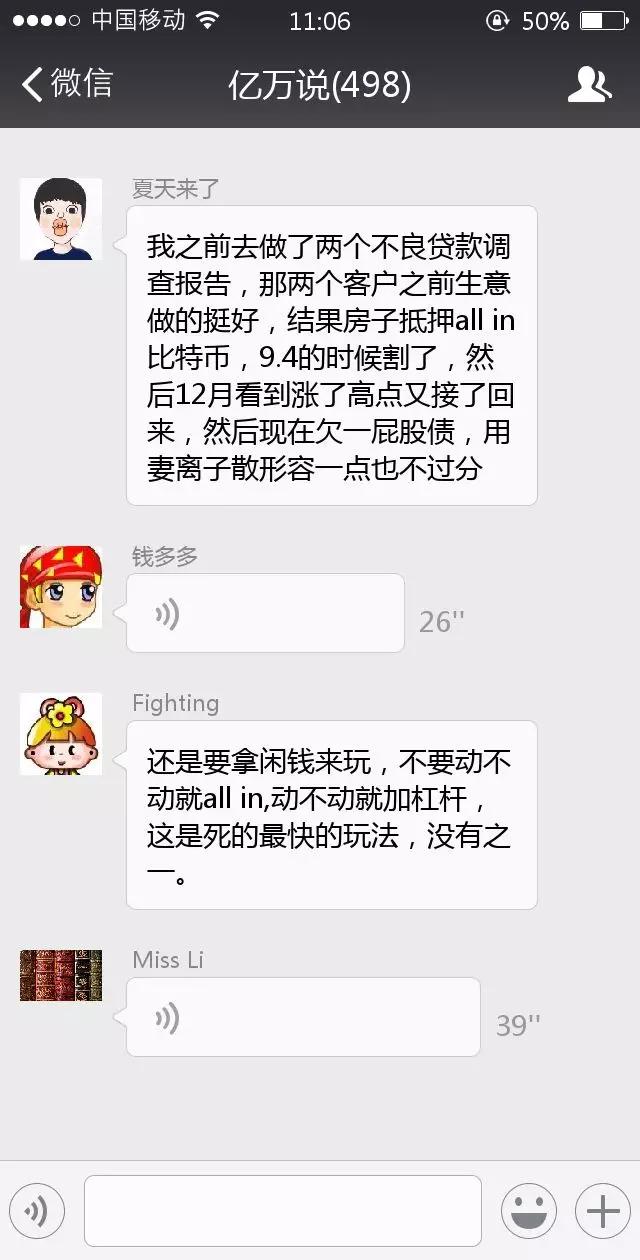Open the plus attachments menu
The height and width of the screenshot is (1260, 640).
[x=602, y=1211]
